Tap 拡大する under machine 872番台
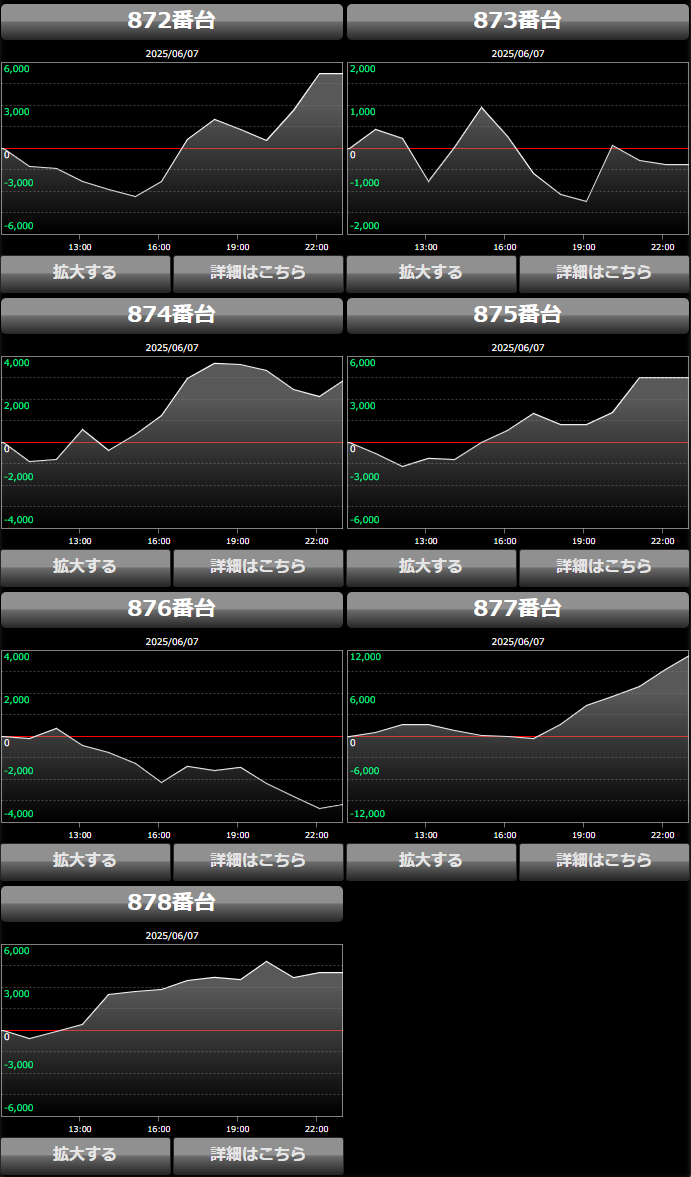The height and width of the screenshot is (1177, 691). [x=86, y=274]
